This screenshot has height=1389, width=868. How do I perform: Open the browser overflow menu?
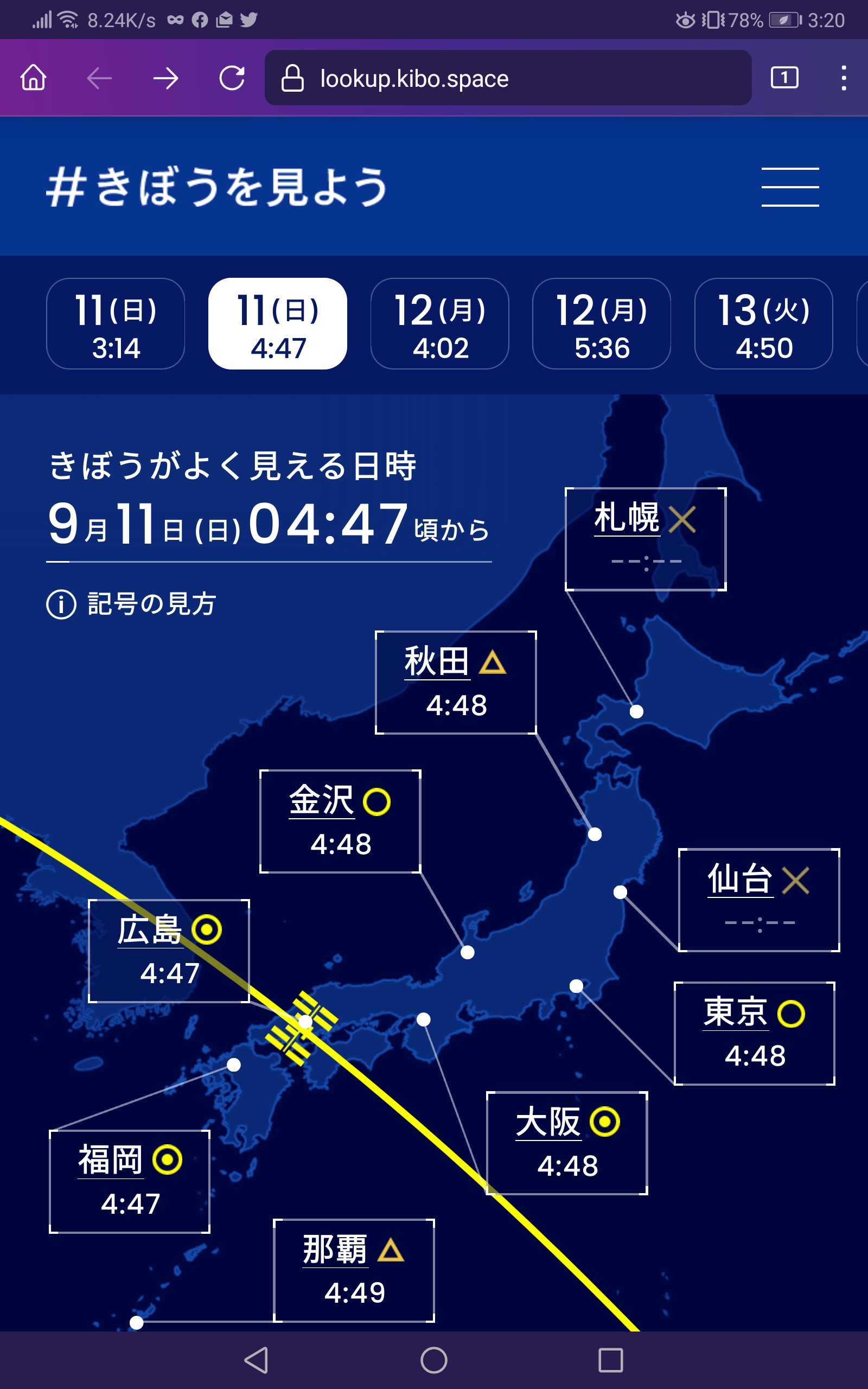843,78
